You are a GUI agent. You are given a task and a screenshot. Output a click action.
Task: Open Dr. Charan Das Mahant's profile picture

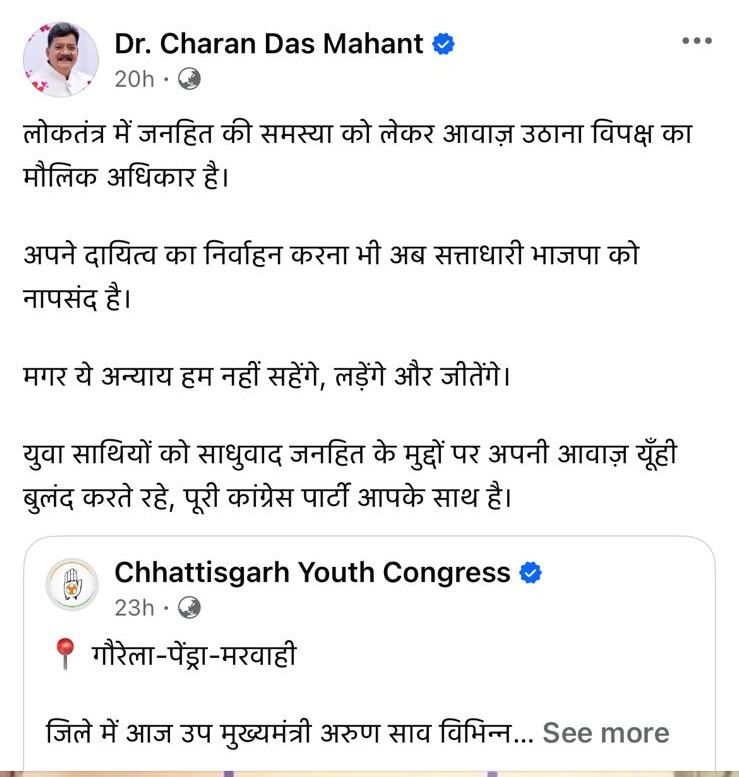coord(60,60)
